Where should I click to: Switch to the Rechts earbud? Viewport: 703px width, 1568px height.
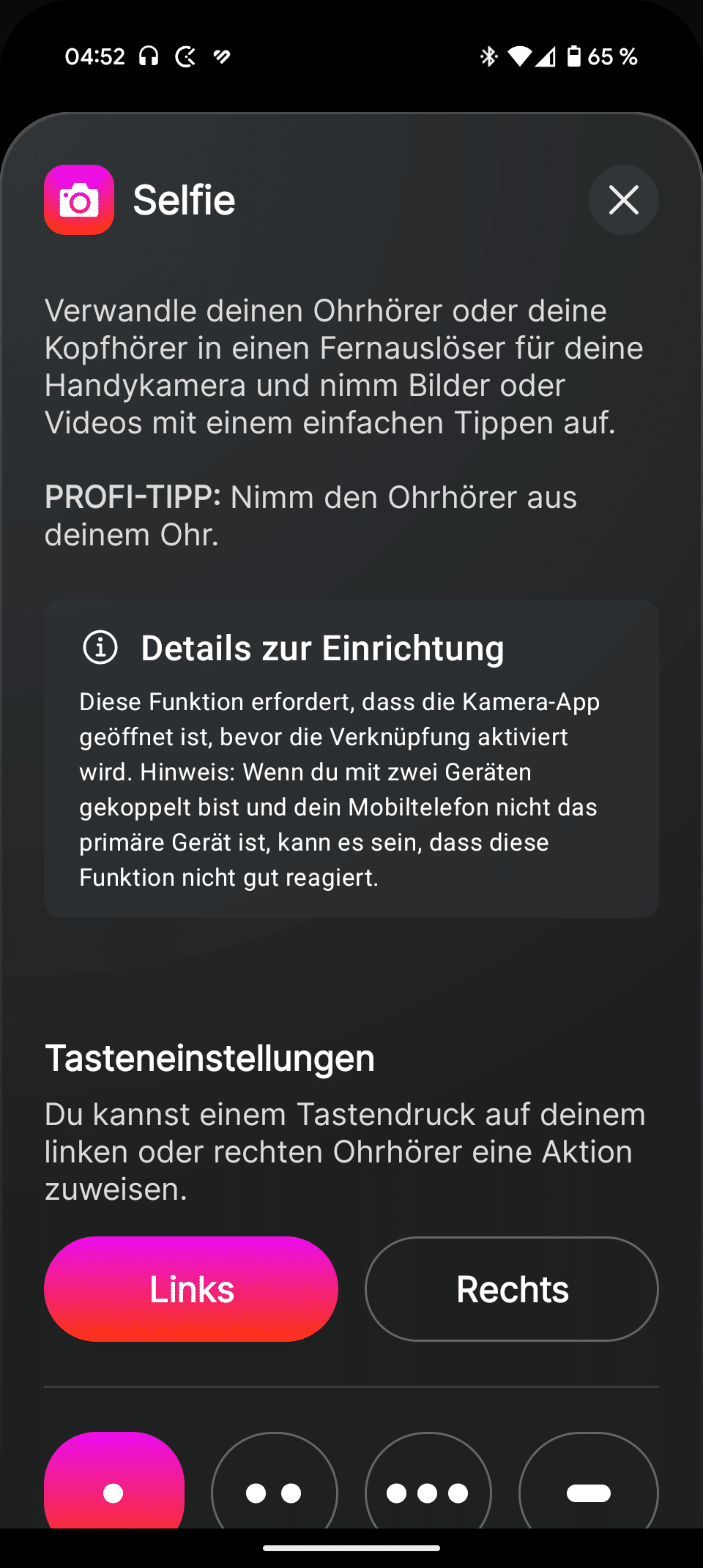(511, 1289)
